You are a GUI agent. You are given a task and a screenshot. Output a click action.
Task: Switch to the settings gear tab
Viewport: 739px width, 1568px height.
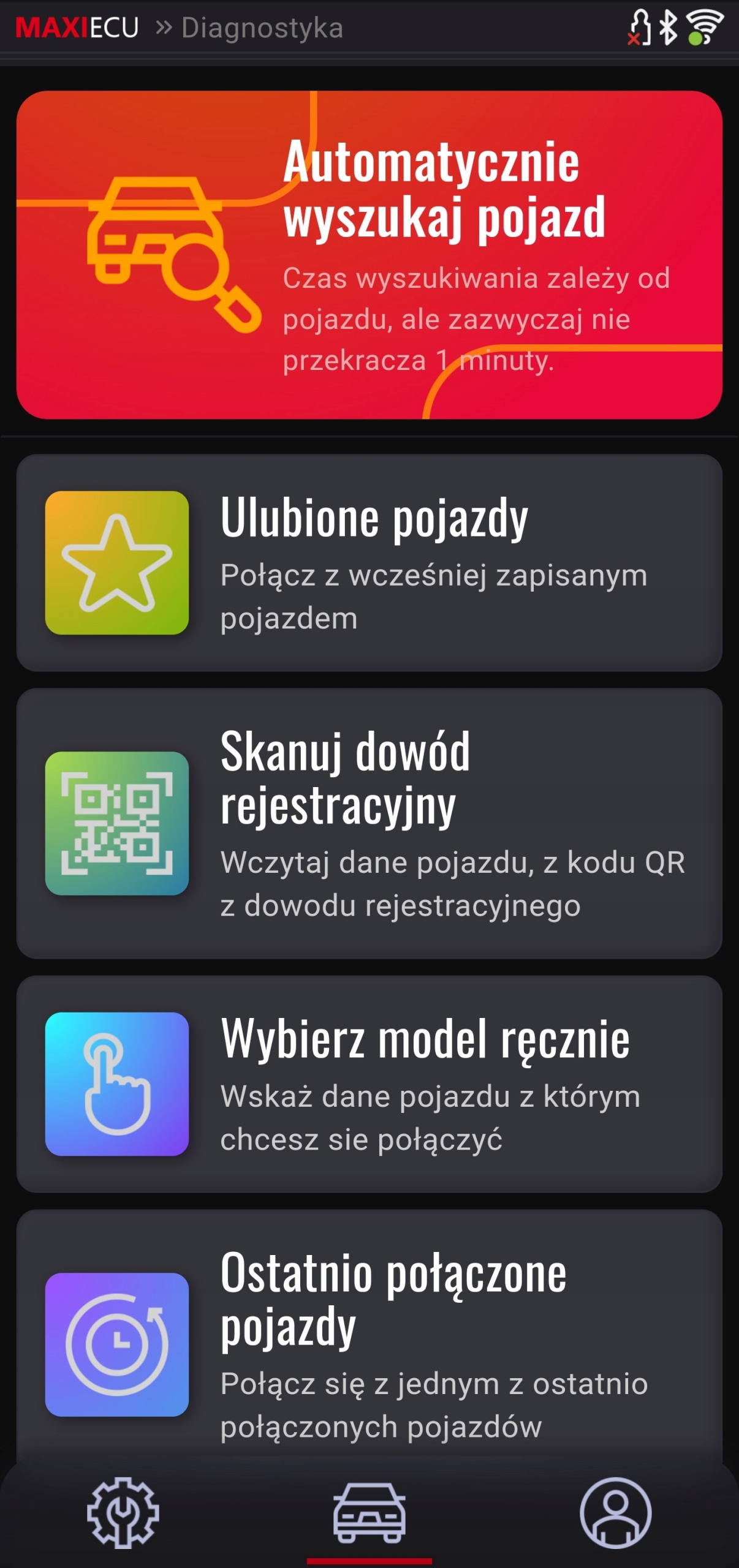[x=123, y=1513]
